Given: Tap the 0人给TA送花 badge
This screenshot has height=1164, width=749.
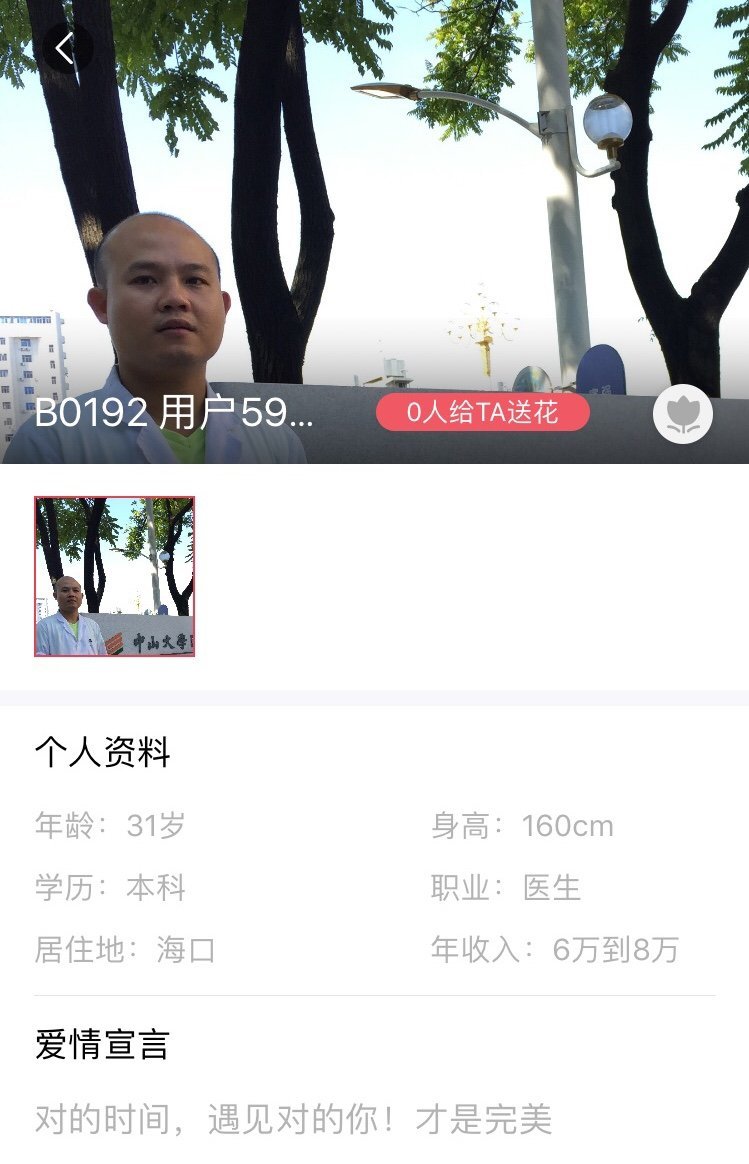Looking at the screenshot, I should [483, 412].
